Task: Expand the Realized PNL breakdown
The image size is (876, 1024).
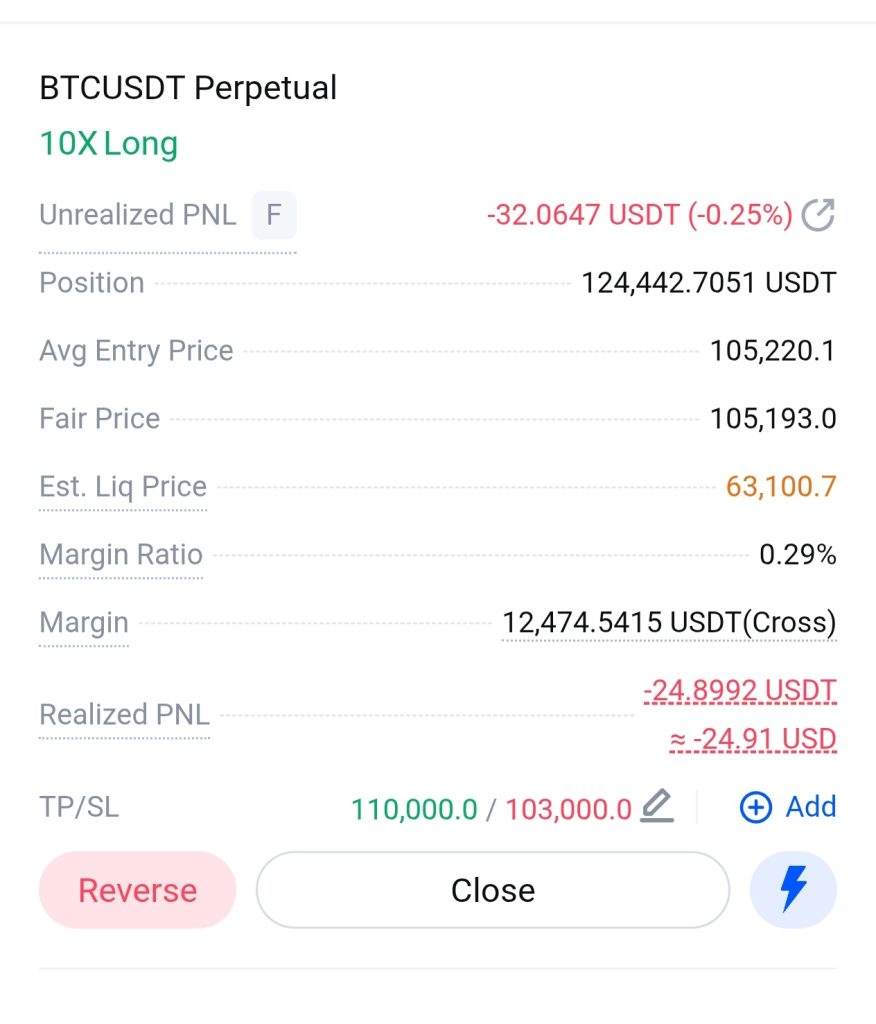Action: coord(124,714)
